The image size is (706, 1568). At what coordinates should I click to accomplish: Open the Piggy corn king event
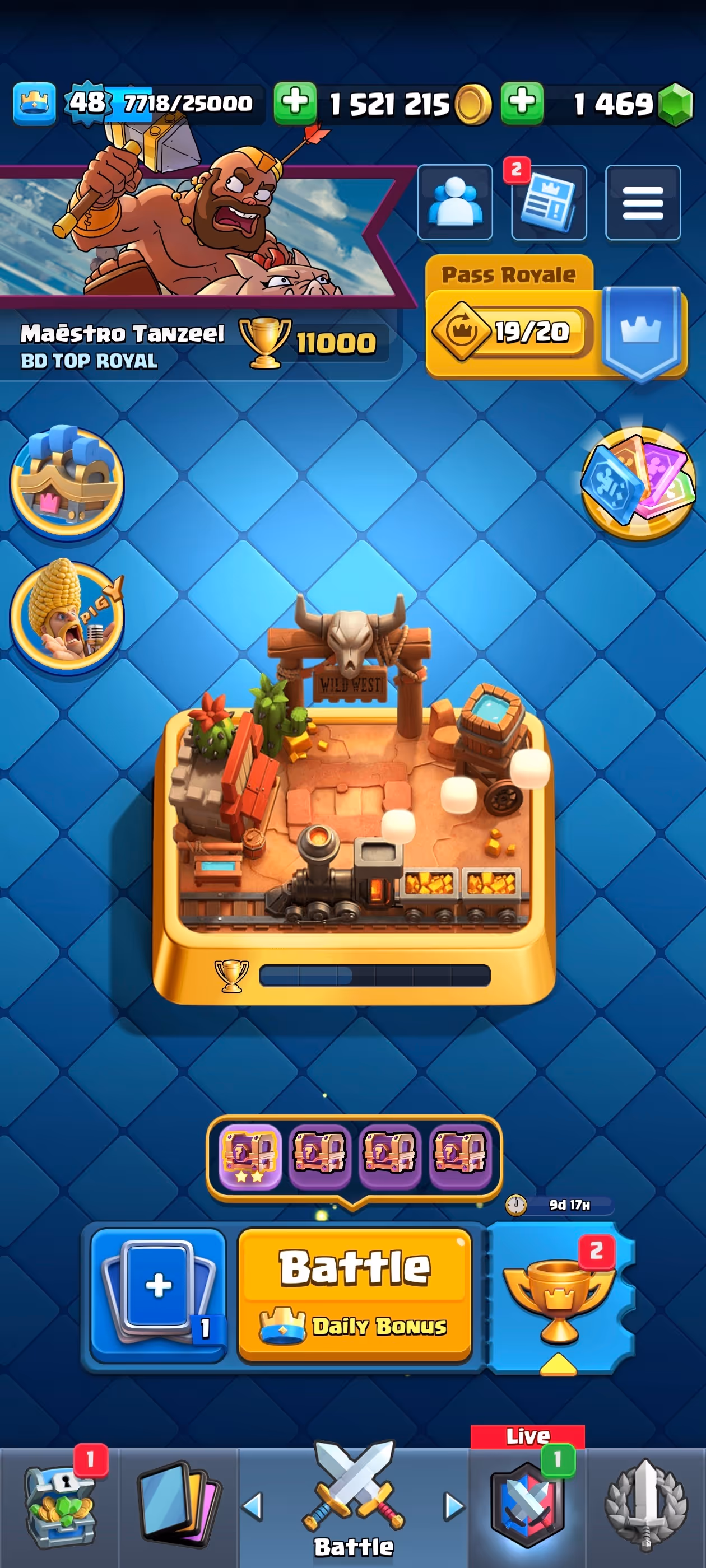pos(67,616)
